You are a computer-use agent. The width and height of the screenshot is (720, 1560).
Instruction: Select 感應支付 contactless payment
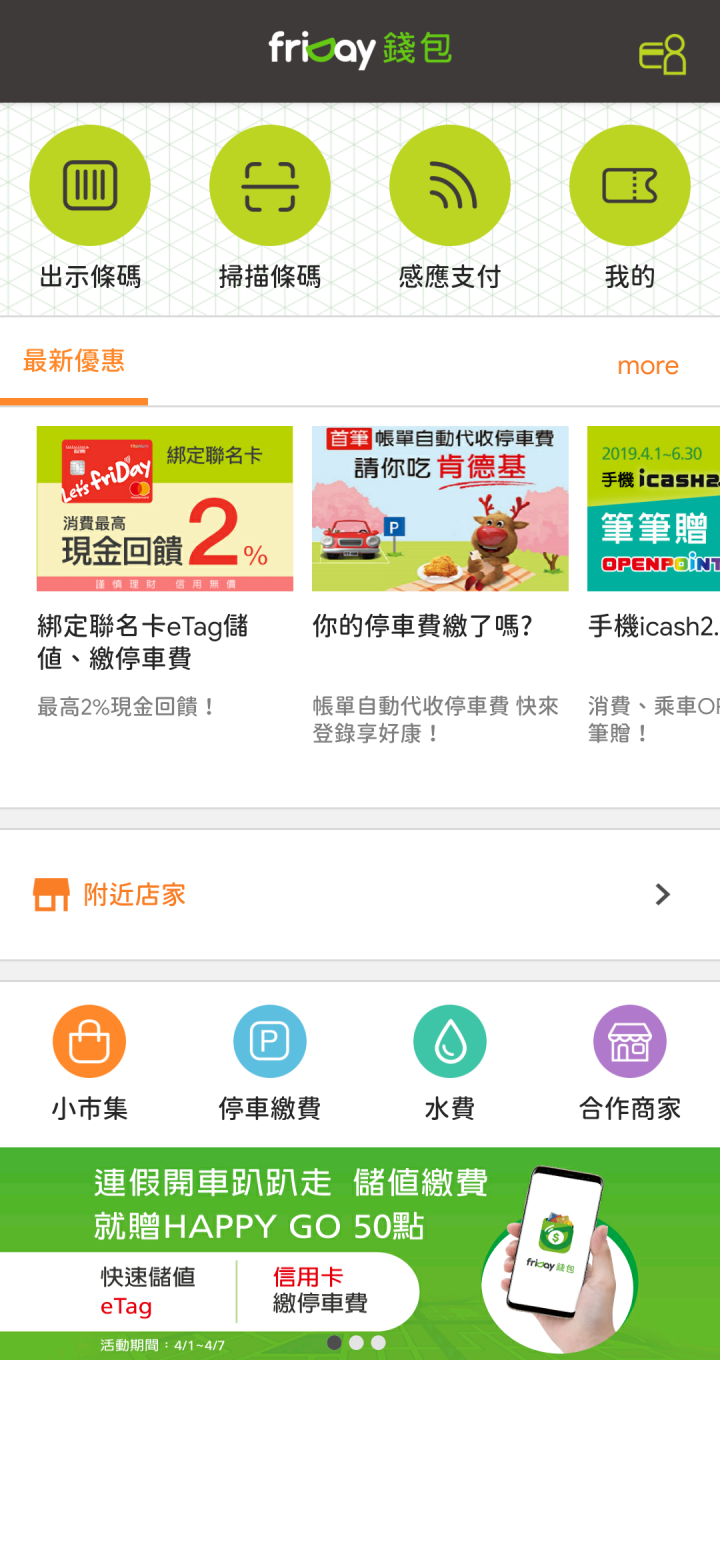[x=450, y=207]
